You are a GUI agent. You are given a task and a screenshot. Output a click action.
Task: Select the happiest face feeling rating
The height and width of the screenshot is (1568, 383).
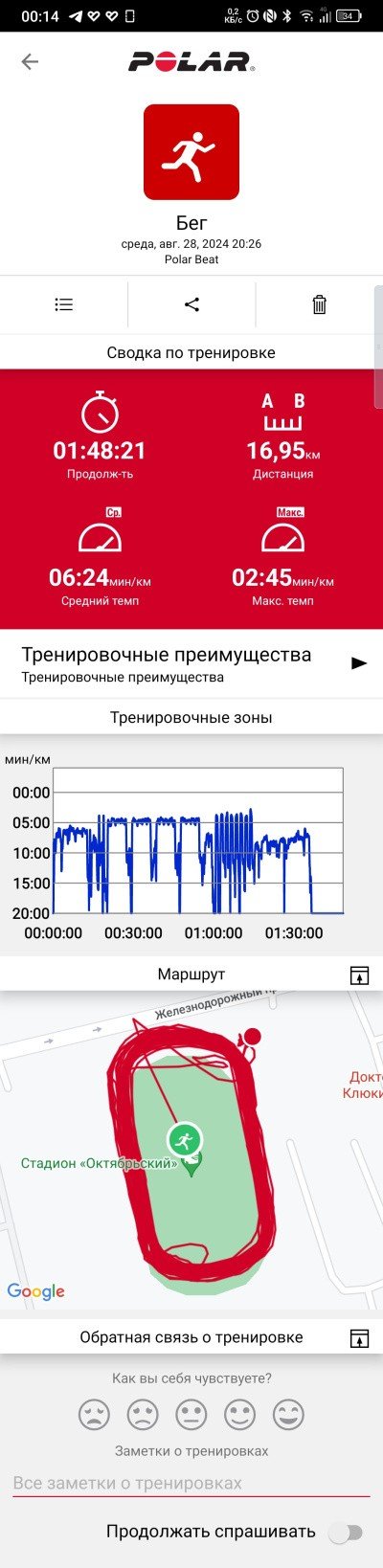point(289,1414)
